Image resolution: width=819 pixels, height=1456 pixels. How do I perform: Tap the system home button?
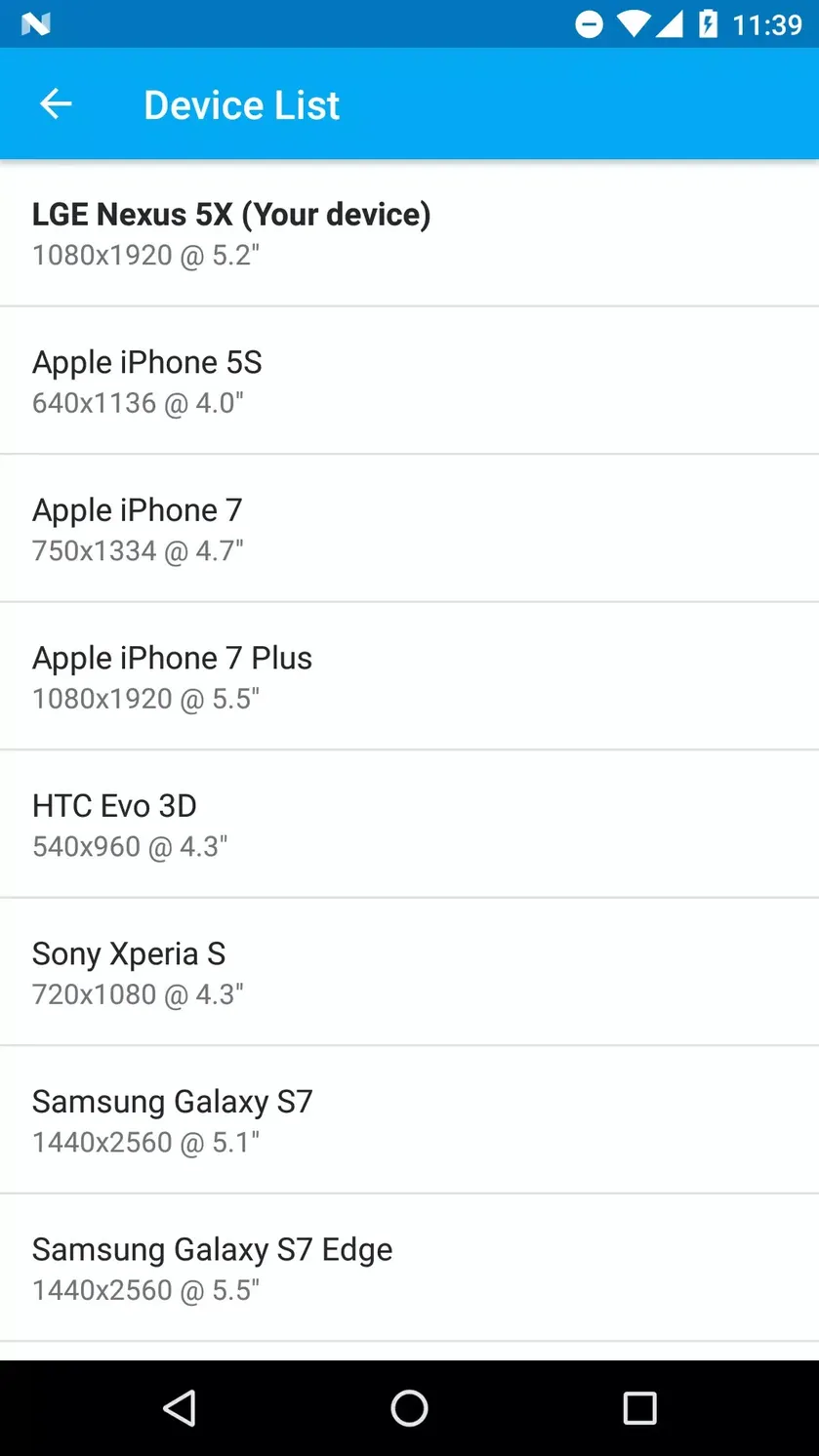[409, 1408]
